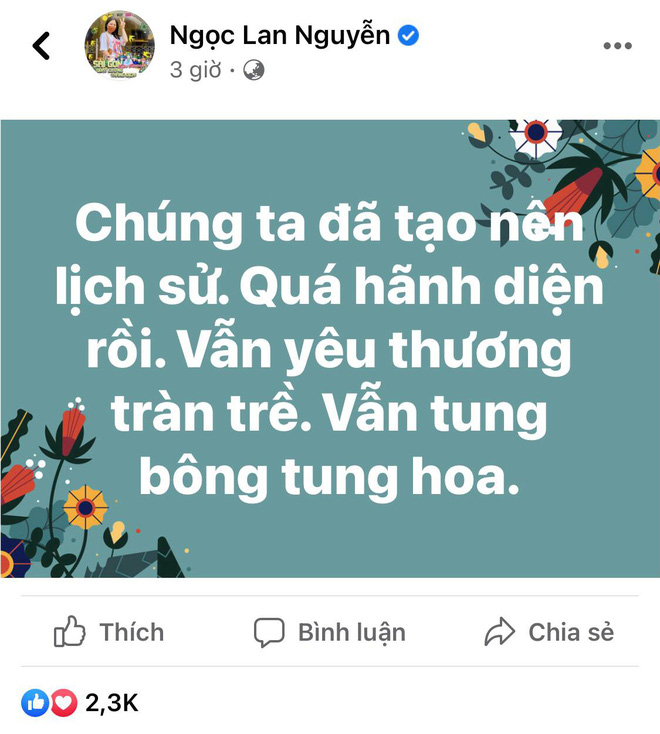
Task: Go back using the arrow
Action: tap(41, 46)
